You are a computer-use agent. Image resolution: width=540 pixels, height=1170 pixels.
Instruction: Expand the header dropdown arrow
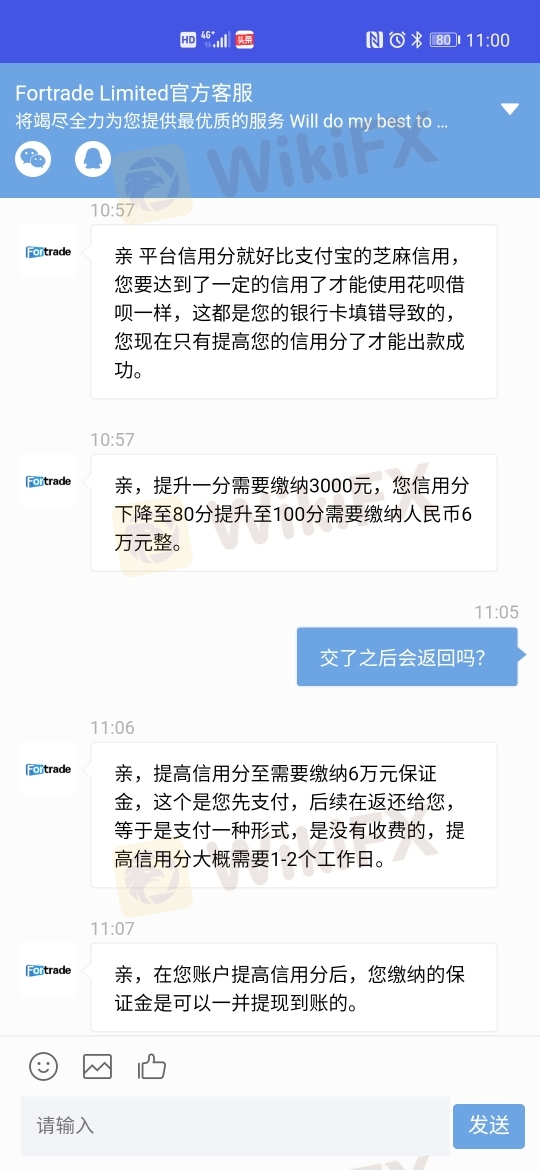point(510,110)
